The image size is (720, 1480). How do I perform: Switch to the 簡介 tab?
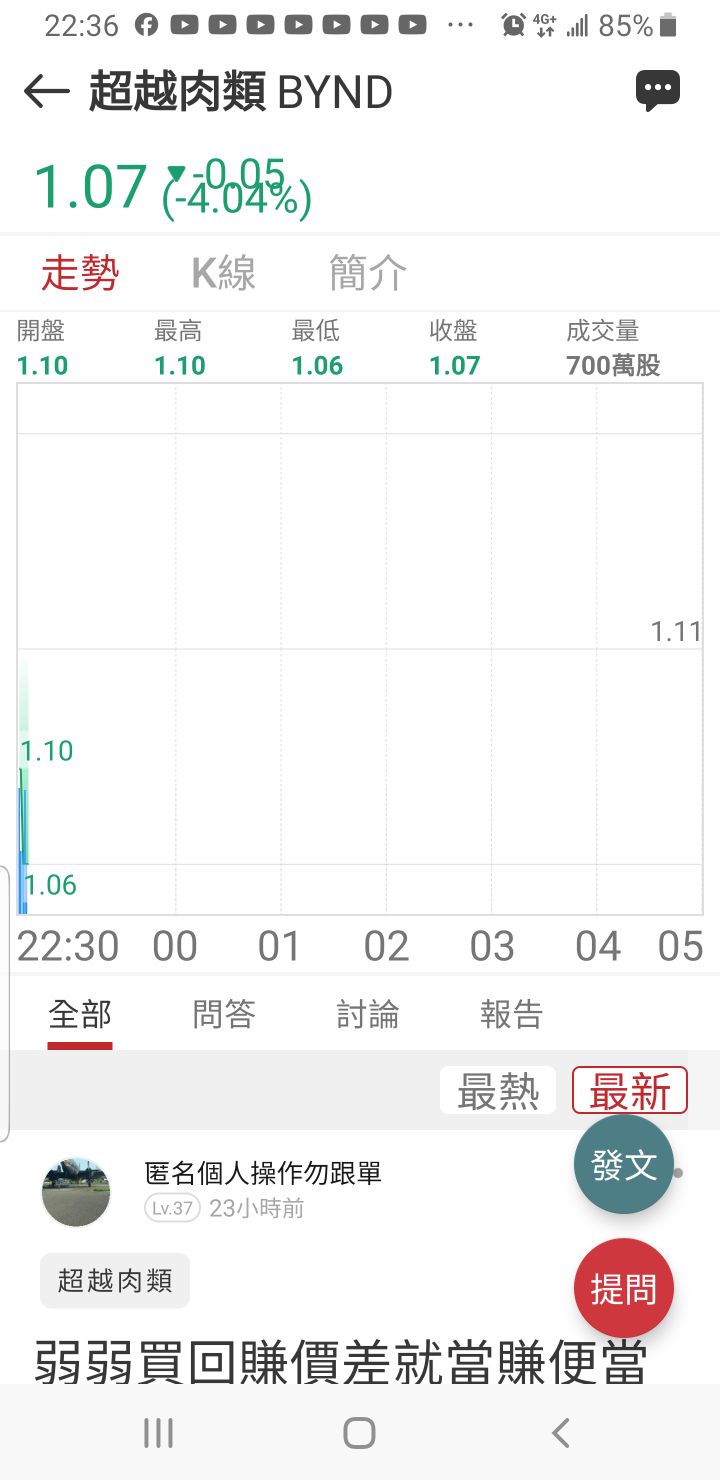pyautogui.click(x=367, y=272)
